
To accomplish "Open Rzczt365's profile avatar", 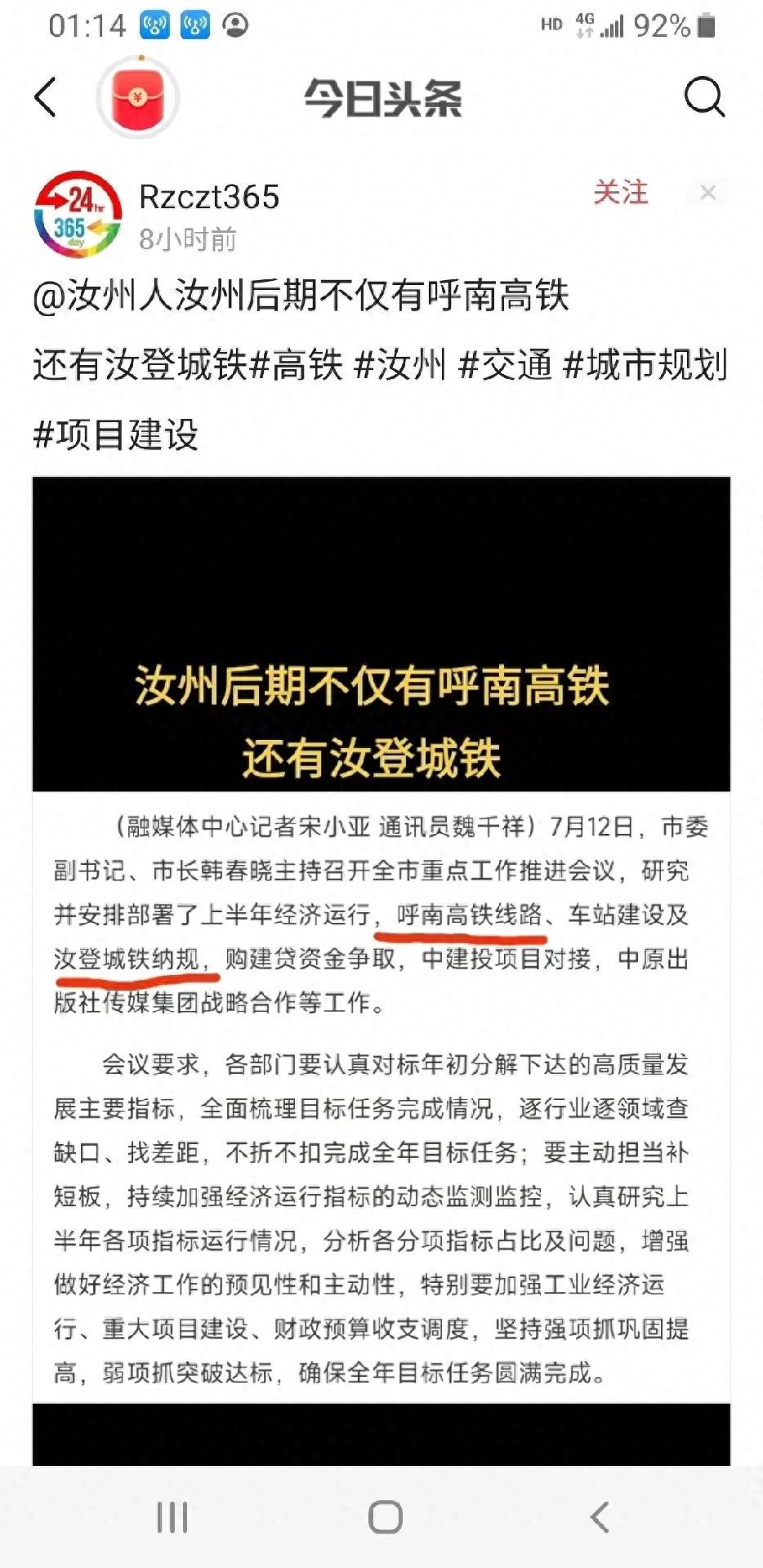I will click(x=77, y=214).
